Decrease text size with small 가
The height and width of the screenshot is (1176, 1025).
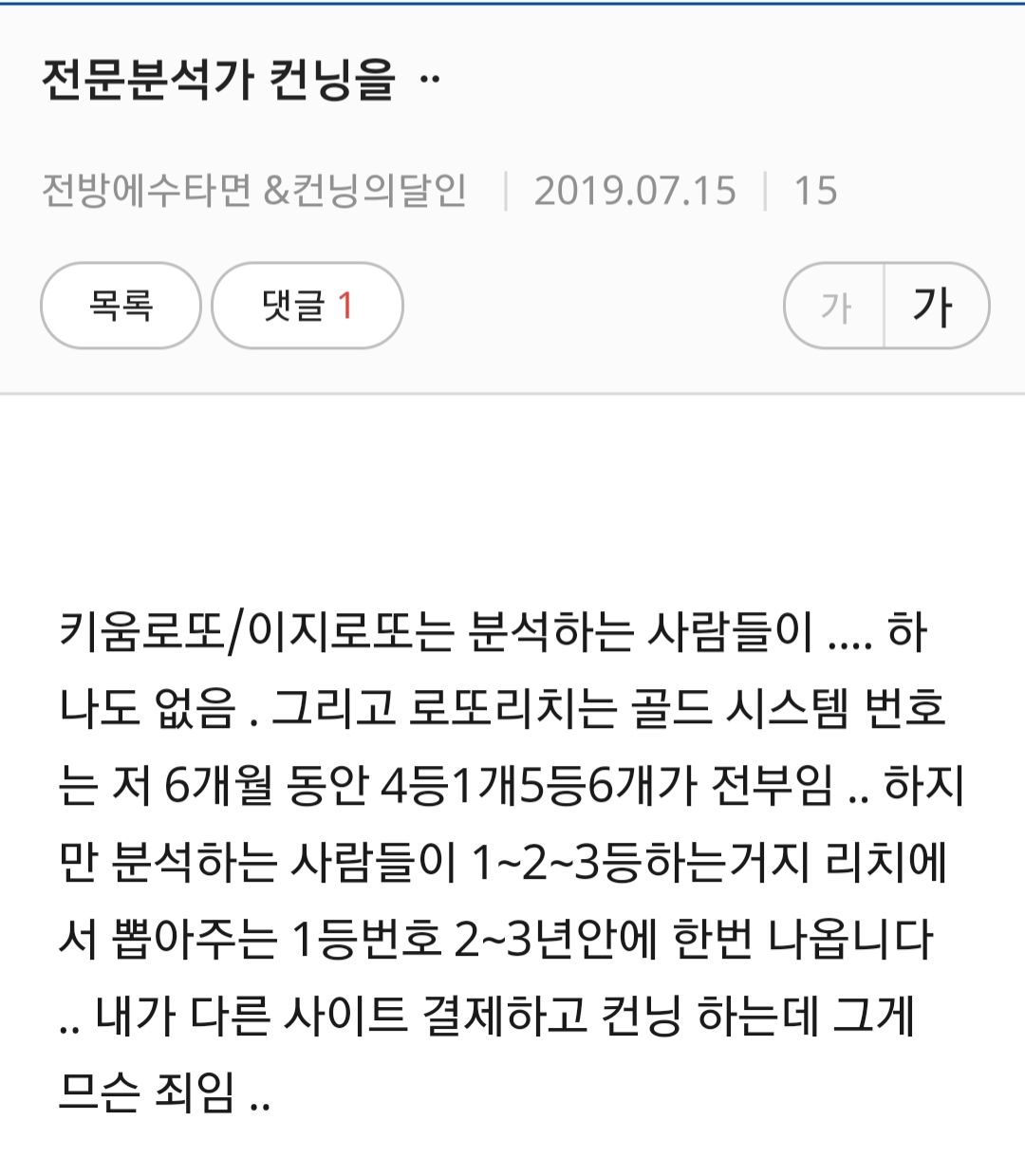(x=835, y=307)
